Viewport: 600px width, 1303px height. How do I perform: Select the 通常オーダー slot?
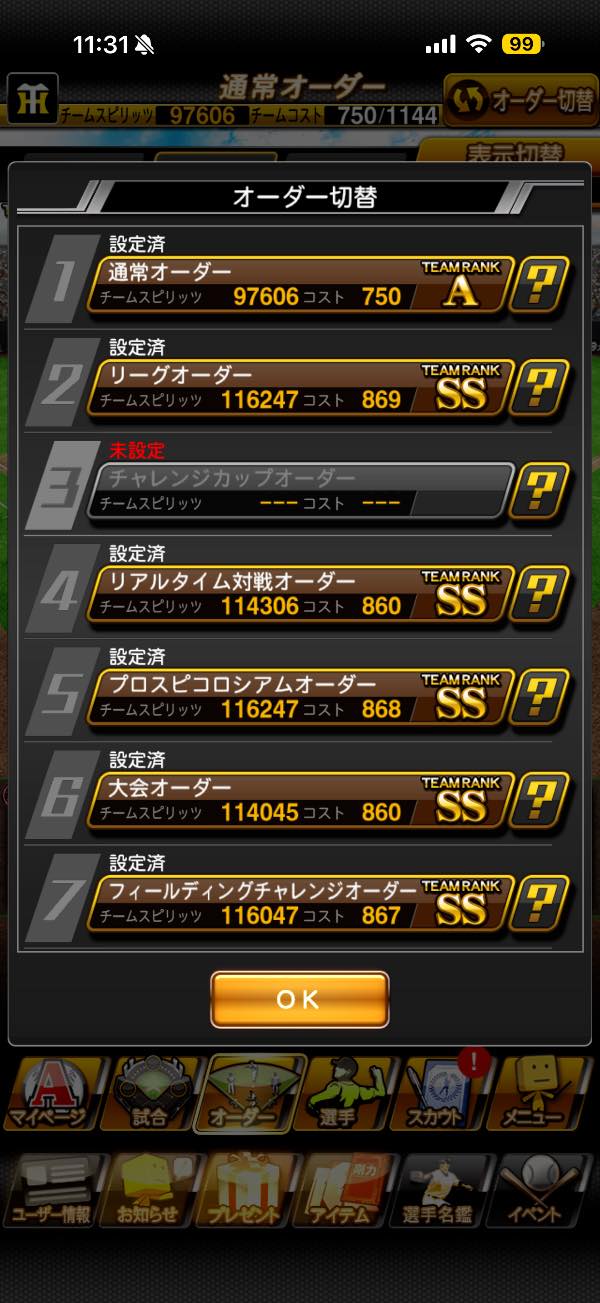click(300, 285)
